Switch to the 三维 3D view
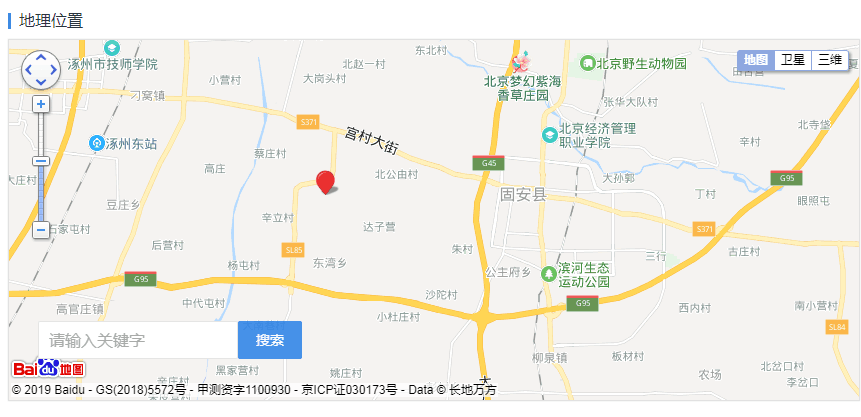Image resolution: width=861 pixels, height=417 pixels. coord(830,60)
